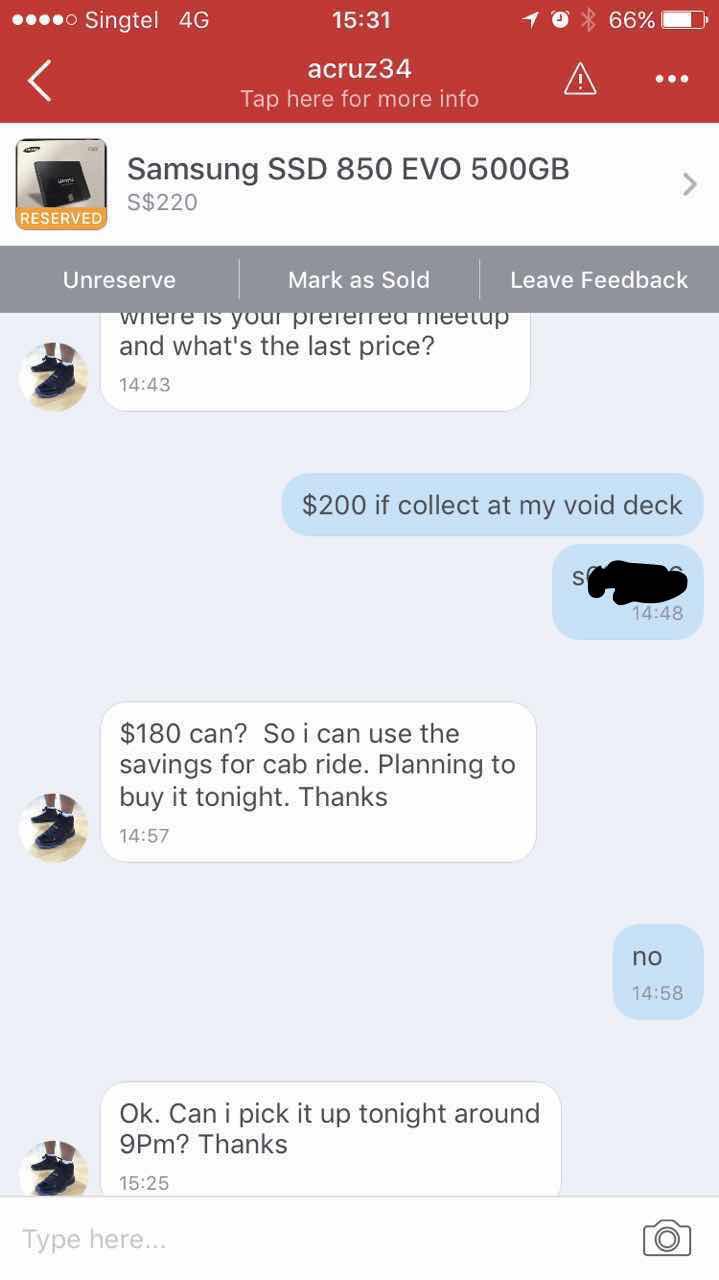This screenshot has height=1280, width=719.
Task: Unreserve the listing
Action: [x=119, y=280]
